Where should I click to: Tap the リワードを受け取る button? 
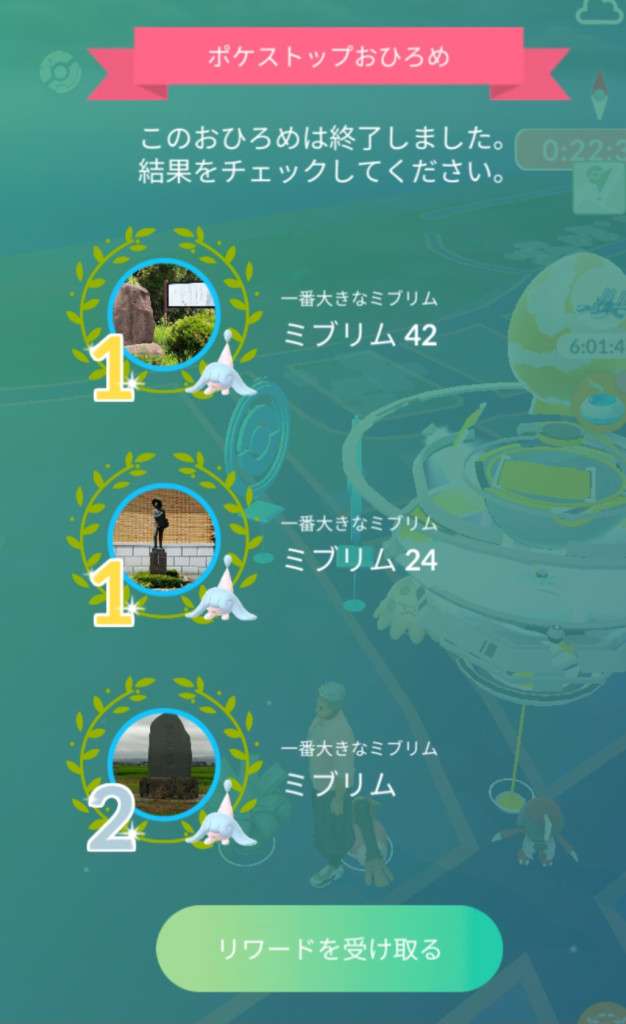coord(329,948)
